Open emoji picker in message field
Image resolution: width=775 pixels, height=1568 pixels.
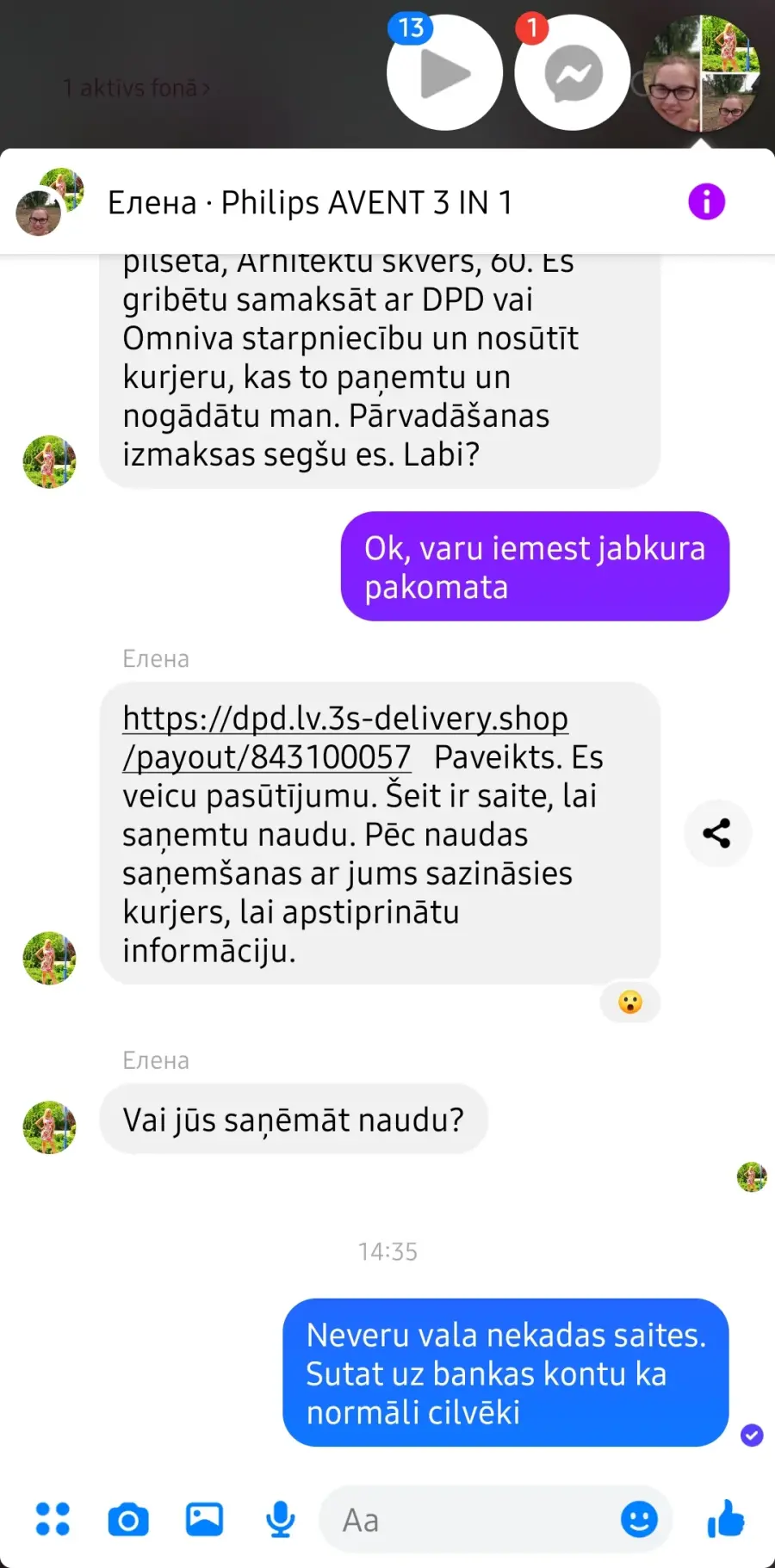[x=639, y=1520]
